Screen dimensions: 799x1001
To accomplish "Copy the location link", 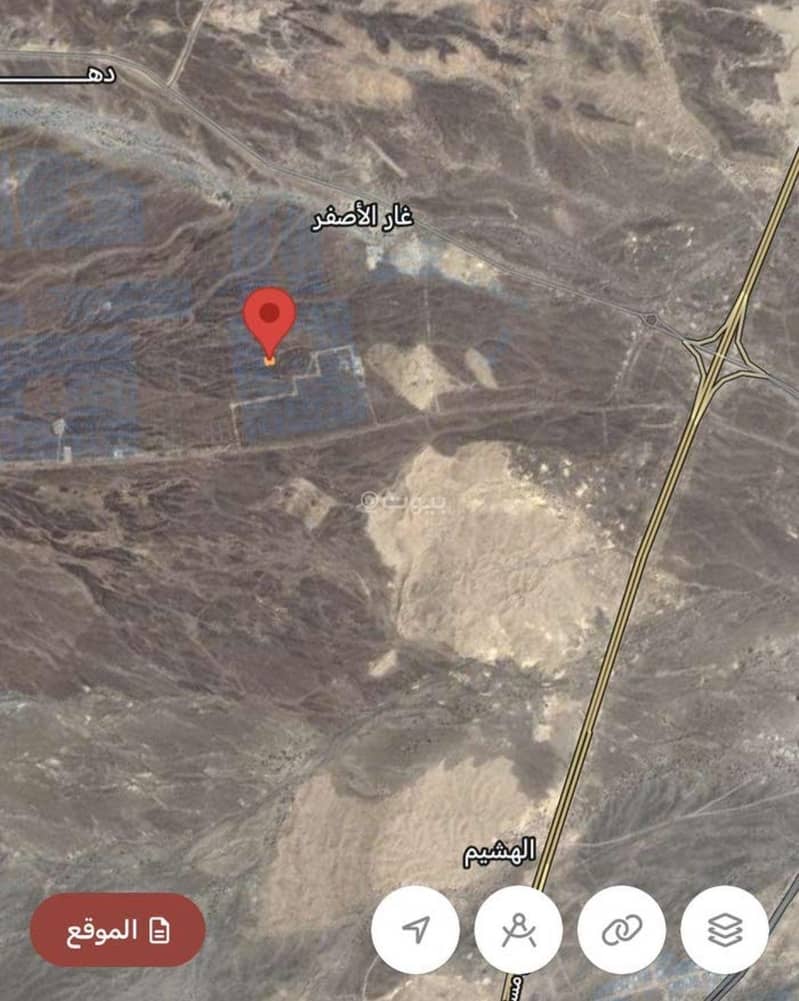I will pyautogui.click(x=621, y=930).
